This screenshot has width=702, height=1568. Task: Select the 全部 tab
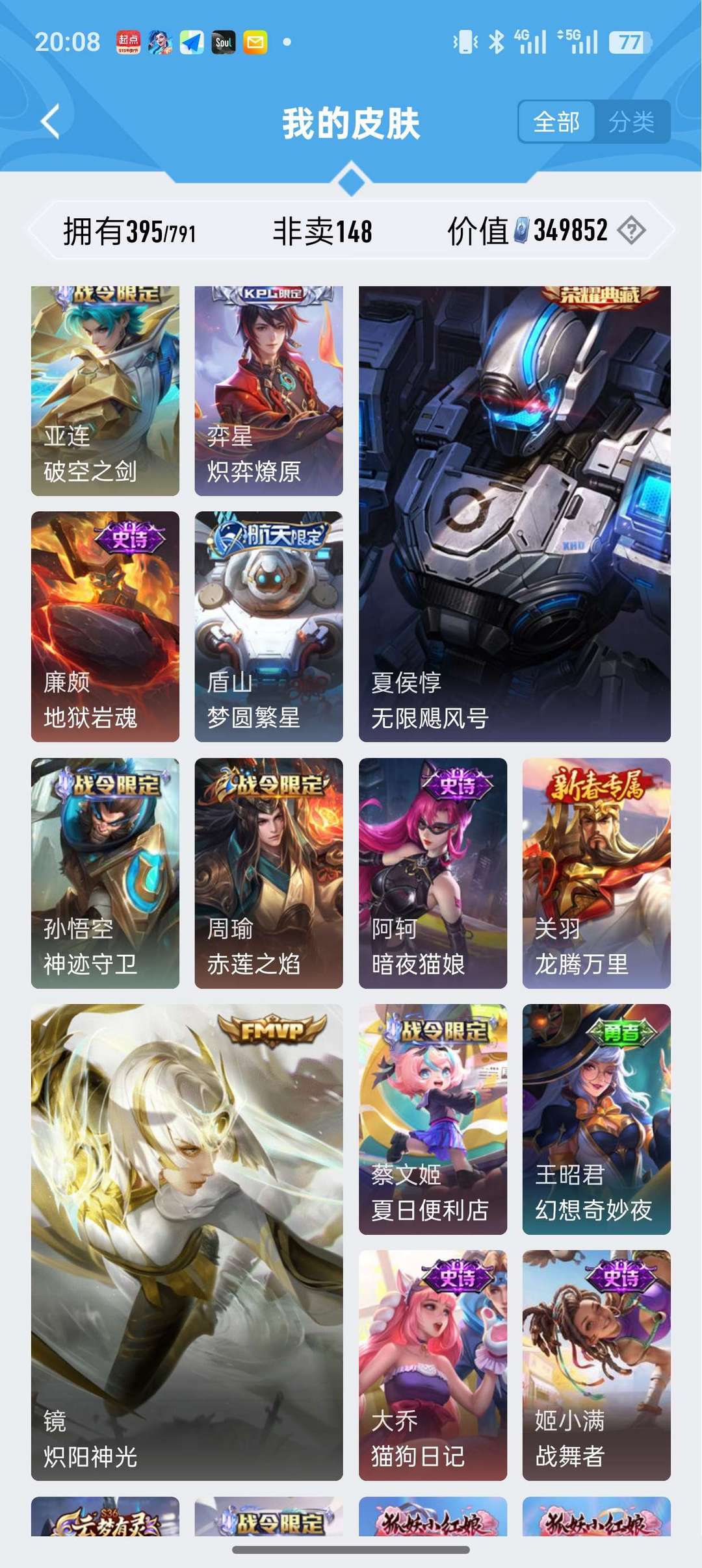point(556,121)
